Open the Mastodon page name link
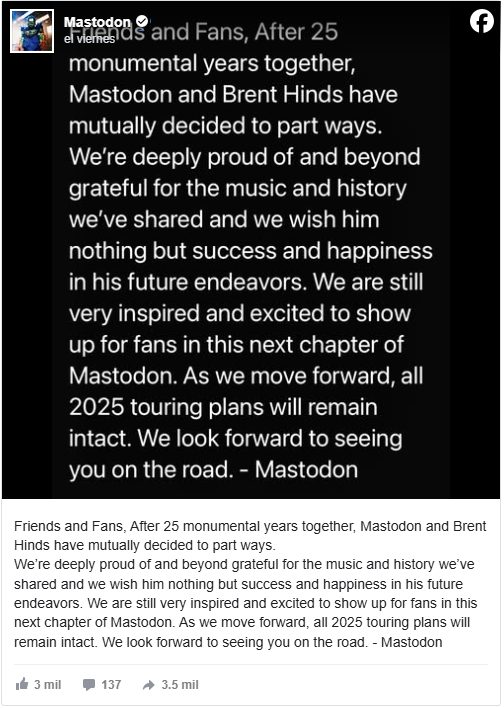The width and height of the screenshot is (504, 708). click(97, 22)
